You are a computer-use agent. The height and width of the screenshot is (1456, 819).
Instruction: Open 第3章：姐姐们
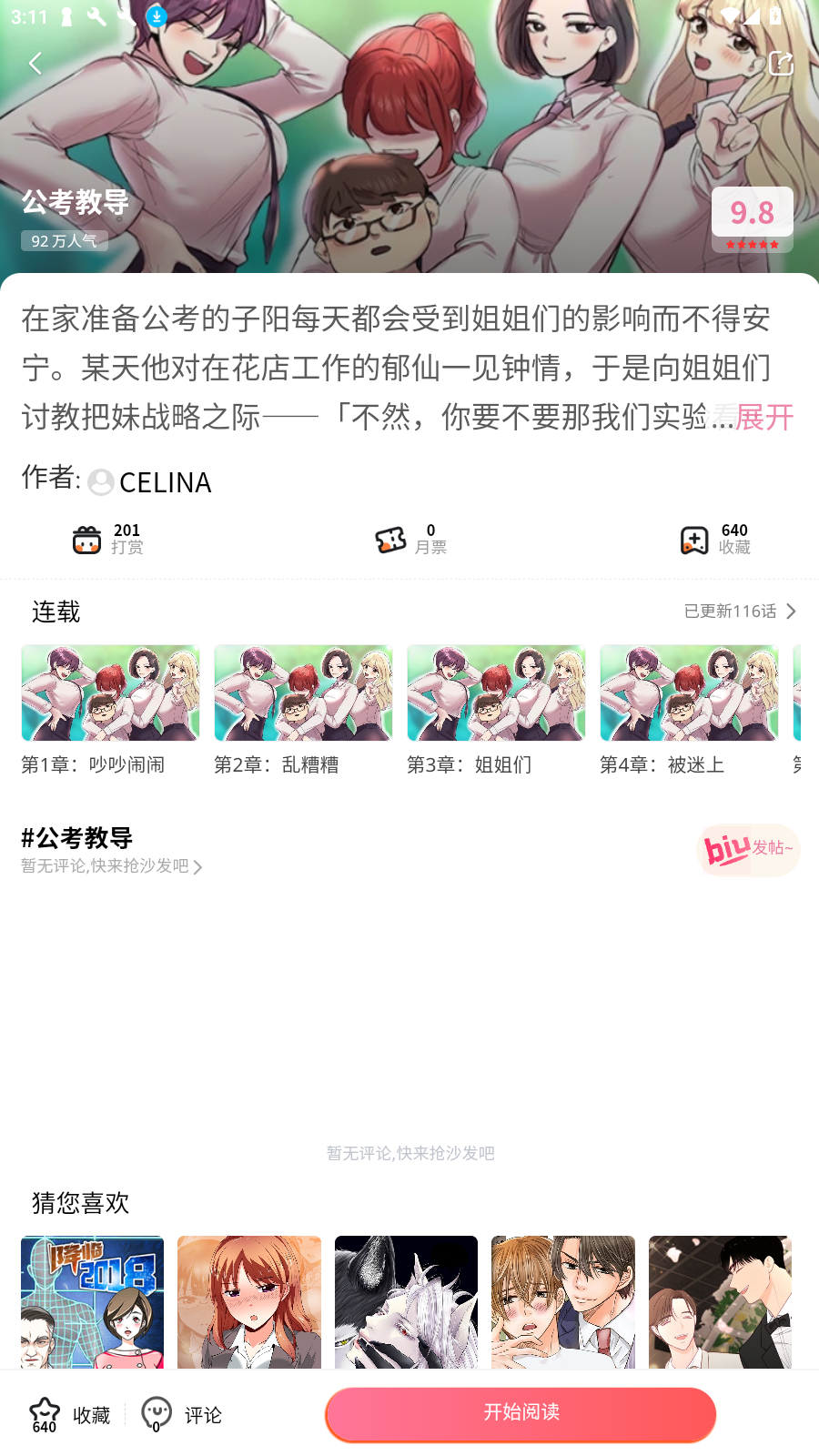pyautogui.click(x=496, y=710)
